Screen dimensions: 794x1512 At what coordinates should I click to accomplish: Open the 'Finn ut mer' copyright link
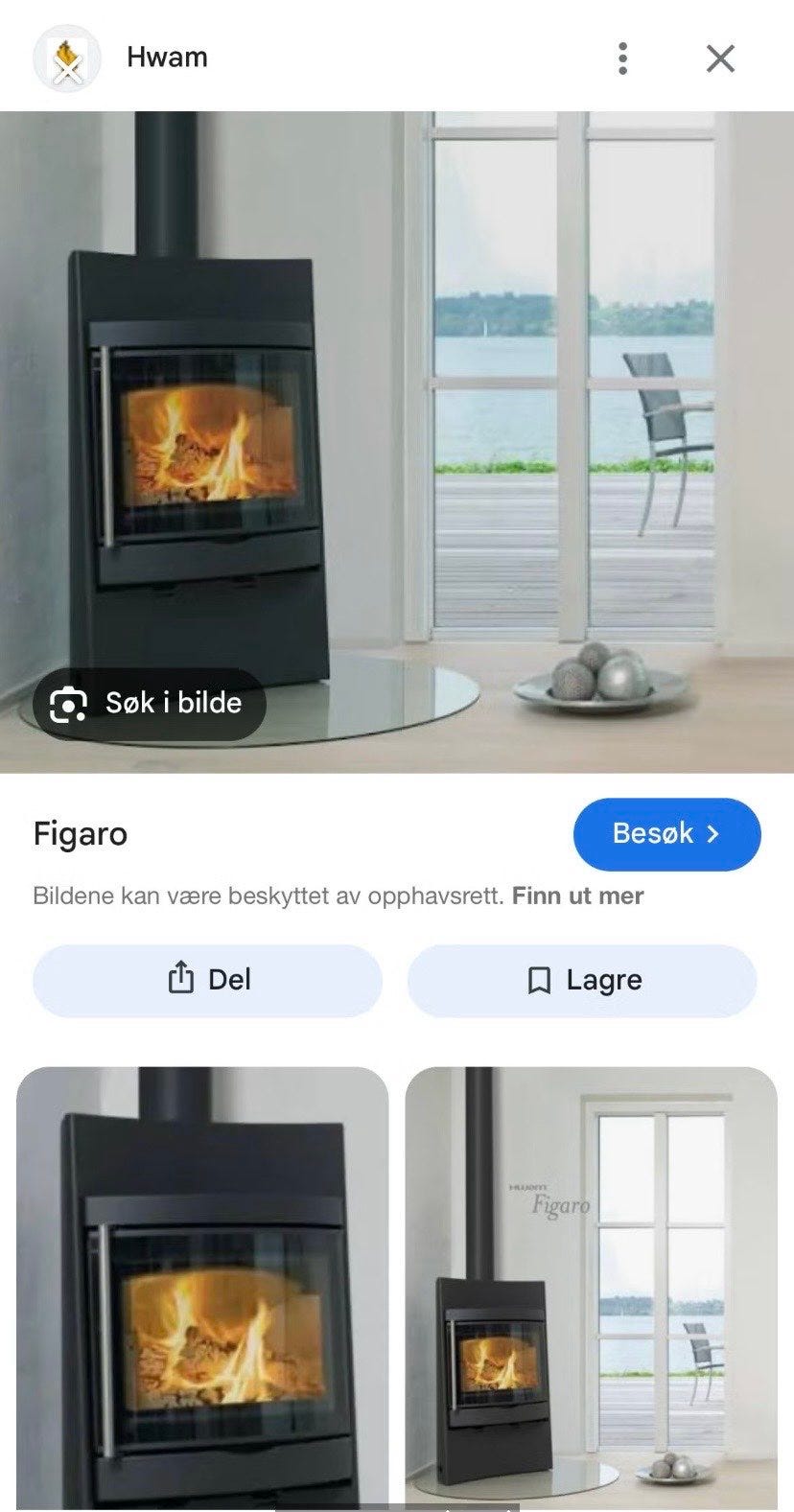(x=577, y=896)
